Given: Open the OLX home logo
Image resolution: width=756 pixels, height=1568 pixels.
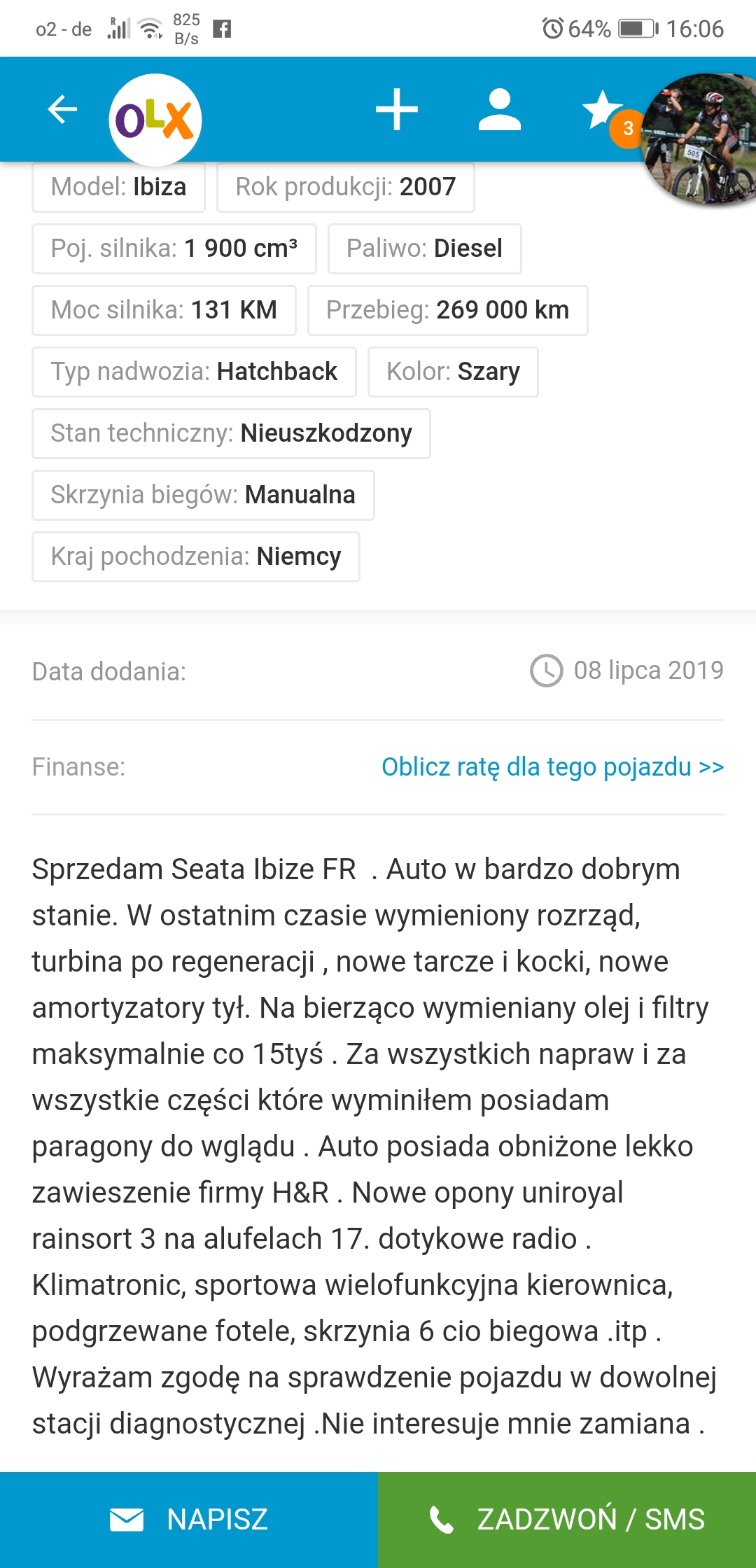Looking at the screenshot, I should pyautogui.click(x=155, y=120).
